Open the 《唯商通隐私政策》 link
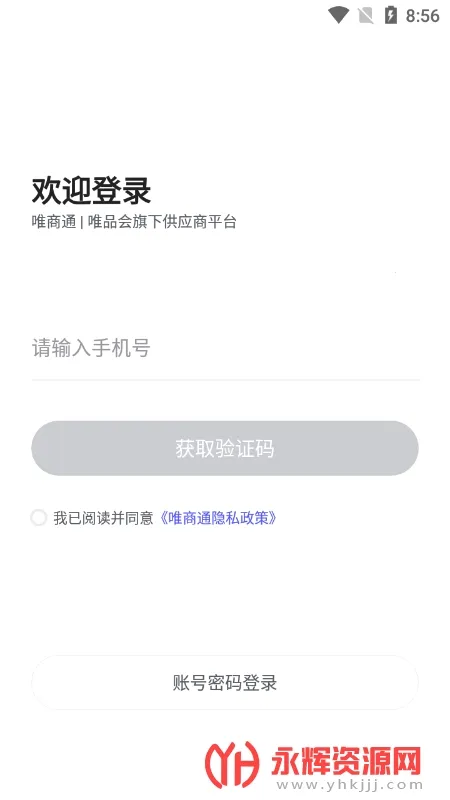Screen dimensions: 450x800 click(218, 518)
